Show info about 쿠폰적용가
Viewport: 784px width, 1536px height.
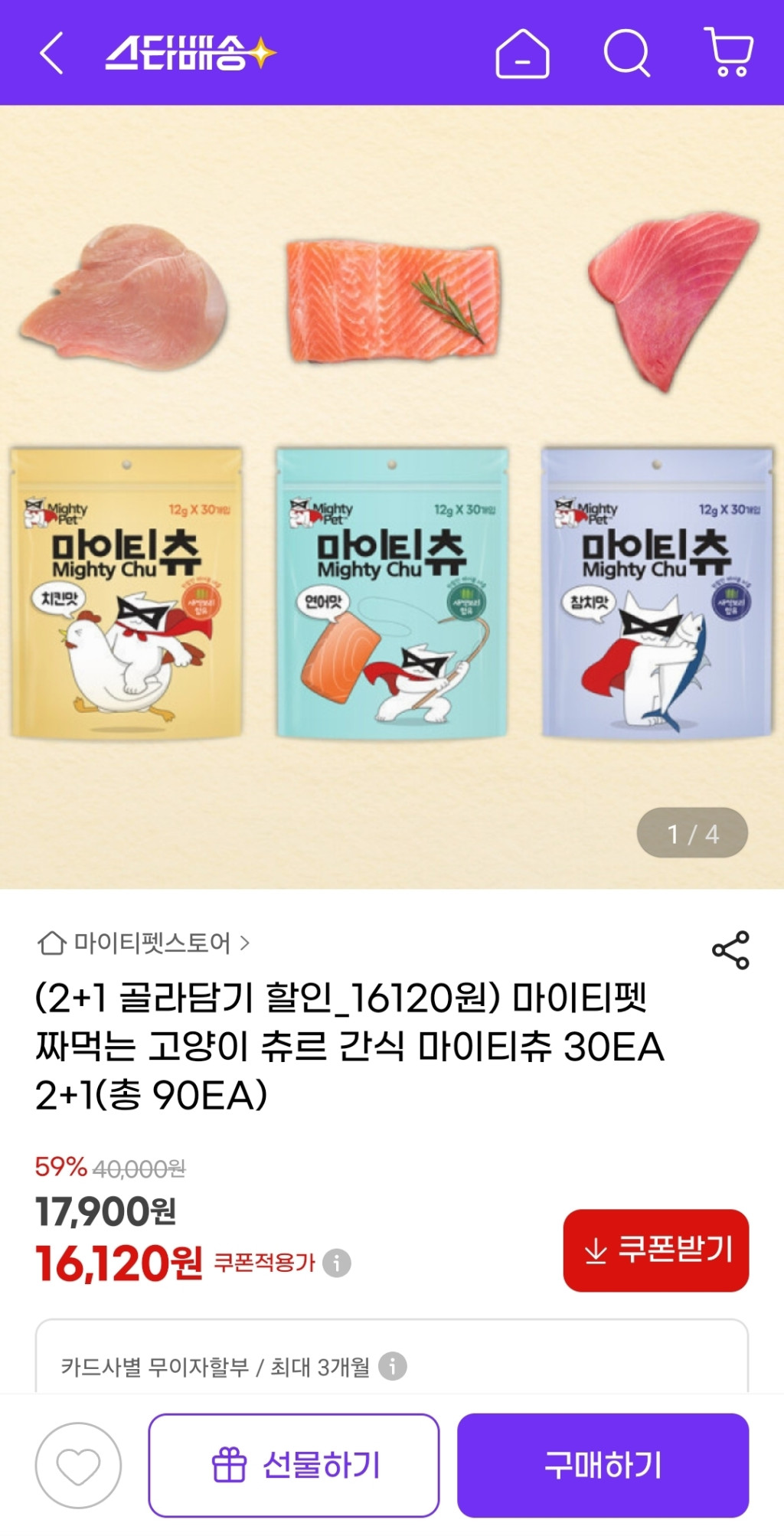point(337,1263)
